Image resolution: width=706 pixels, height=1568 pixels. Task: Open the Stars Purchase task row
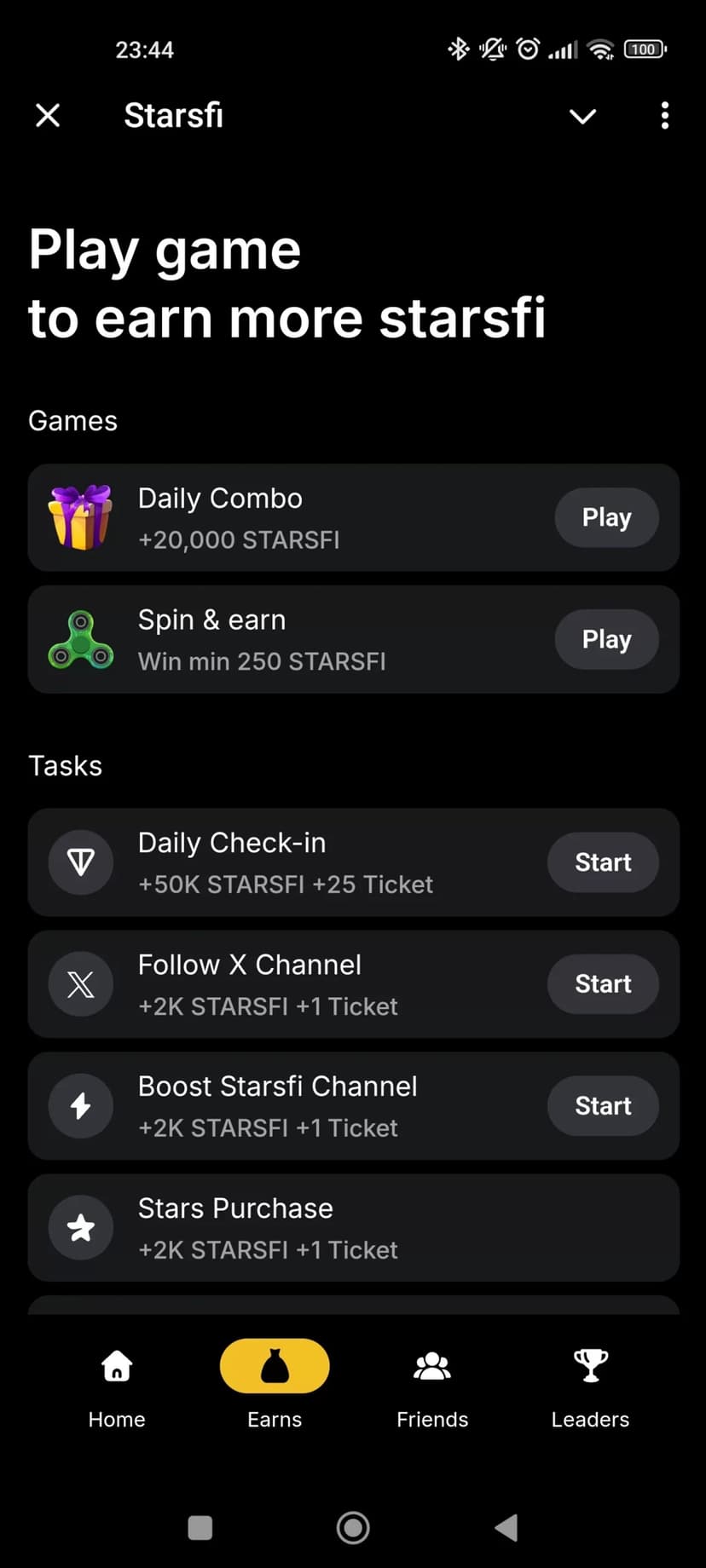[x=353, y=1228]
